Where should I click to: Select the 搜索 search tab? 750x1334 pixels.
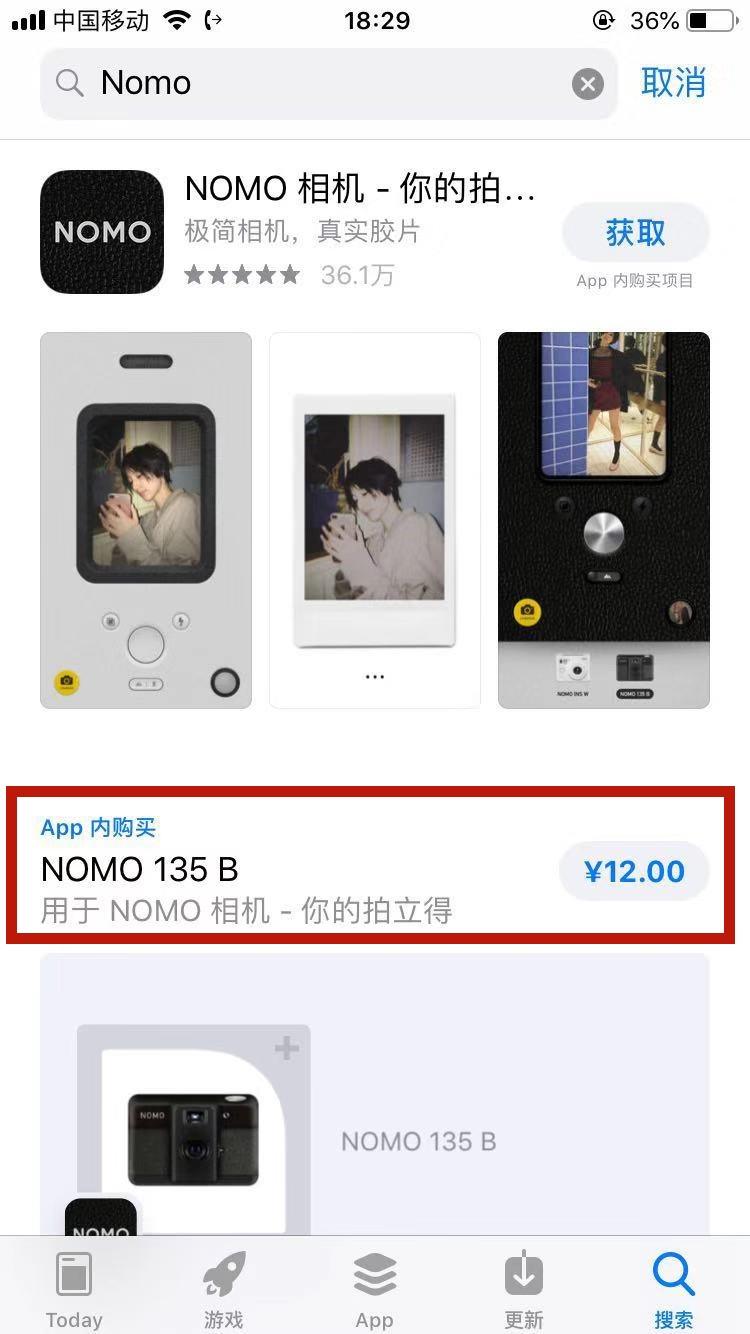(x=673, y=1290)
